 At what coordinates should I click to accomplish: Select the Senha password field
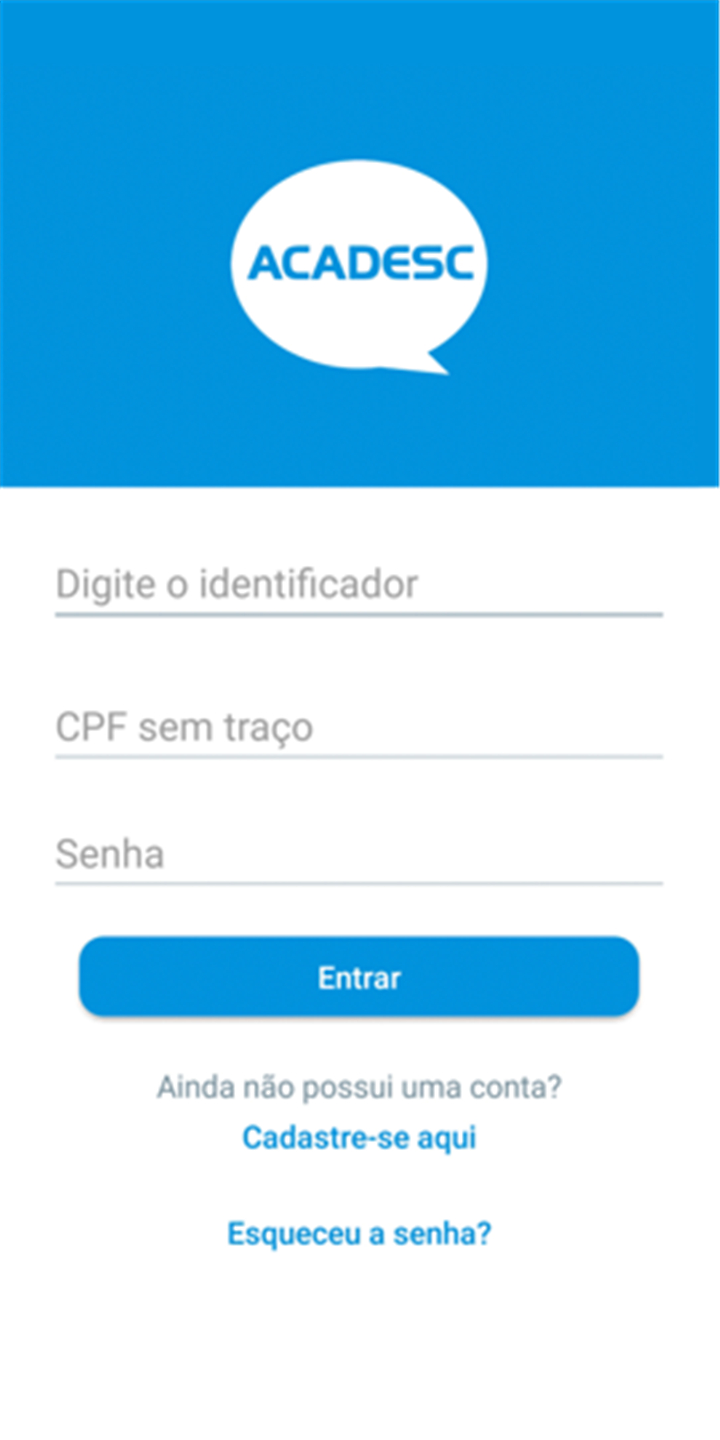point(359,855)
